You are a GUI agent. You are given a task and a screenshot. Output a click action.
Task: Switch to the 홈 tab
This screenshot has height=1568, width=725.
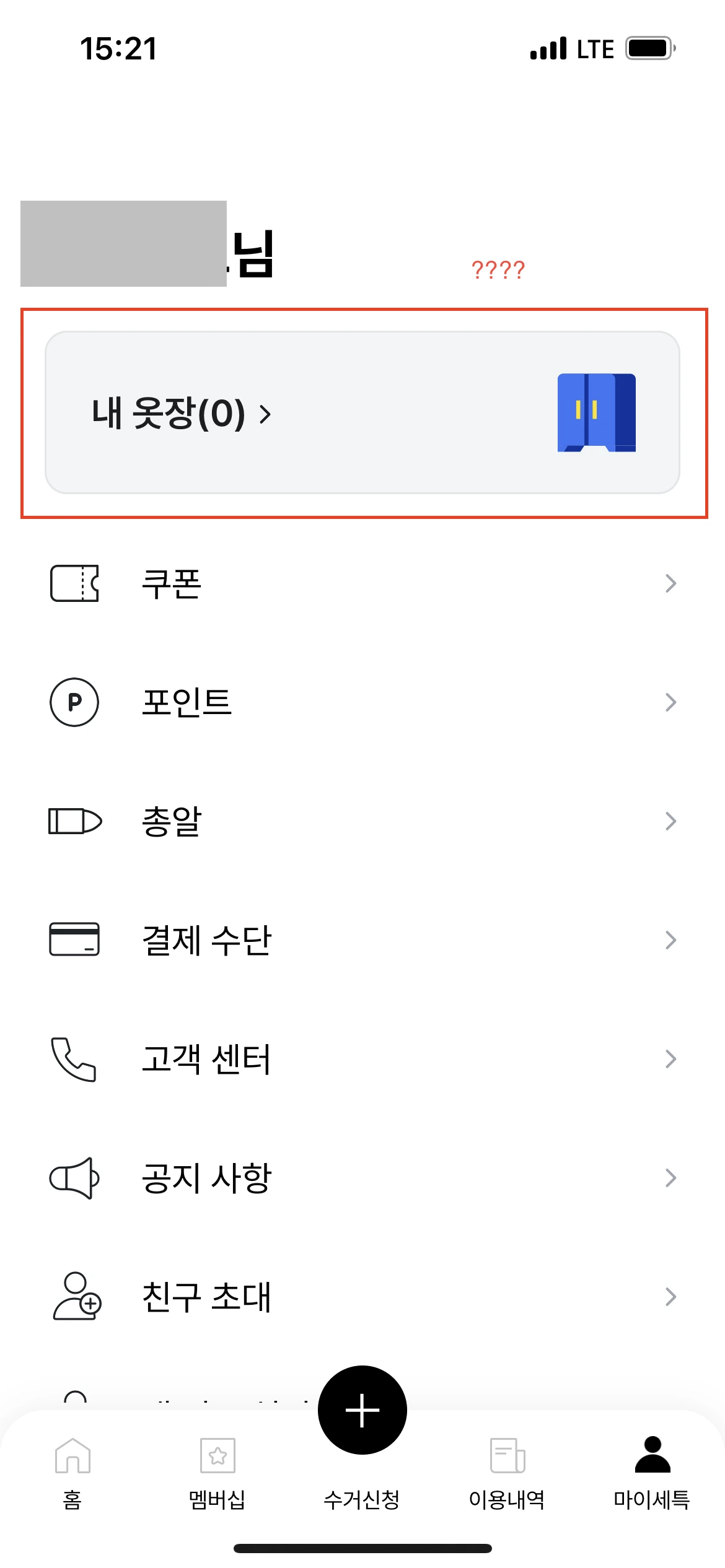pyautogui.click(x=72, y=1474)
